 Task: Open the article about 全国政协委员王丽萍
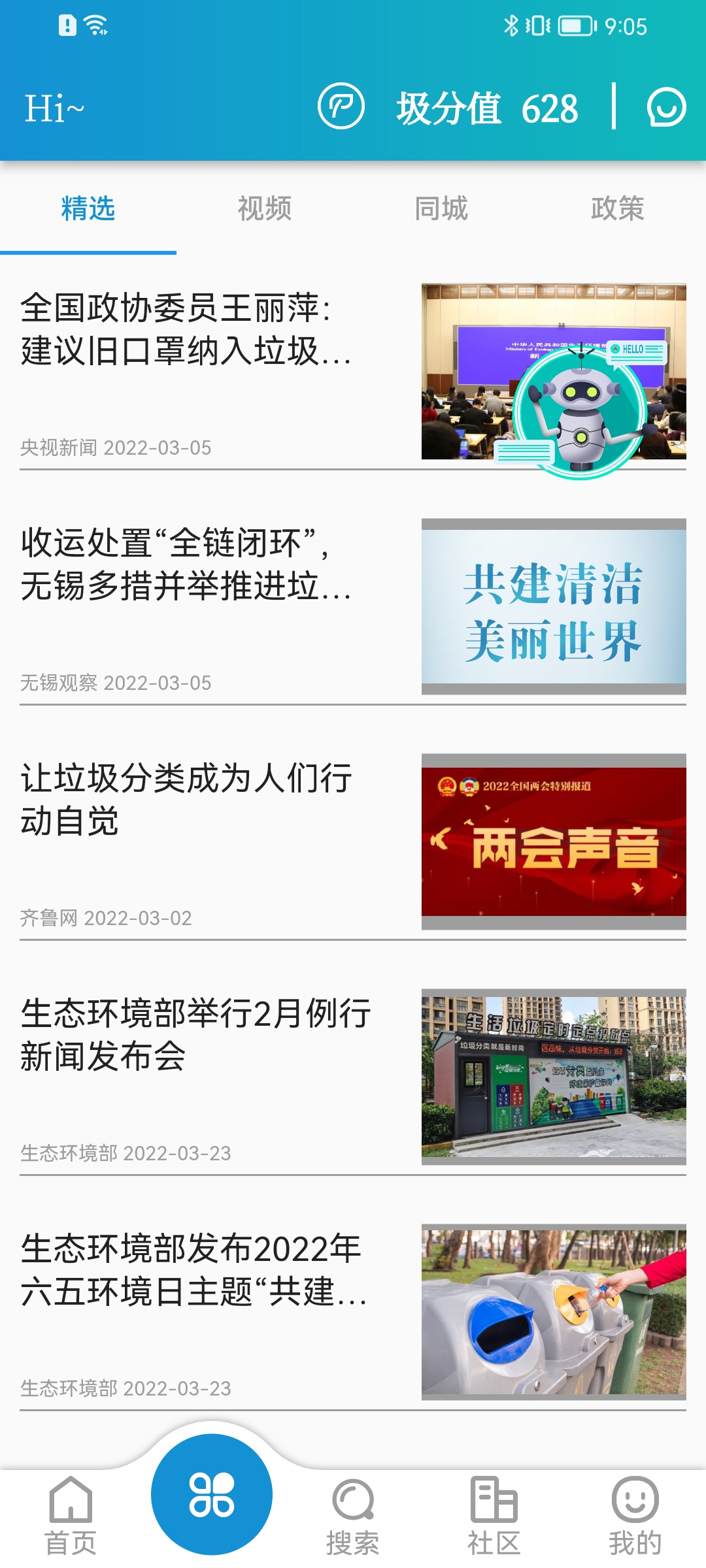(x=186, y=330)
